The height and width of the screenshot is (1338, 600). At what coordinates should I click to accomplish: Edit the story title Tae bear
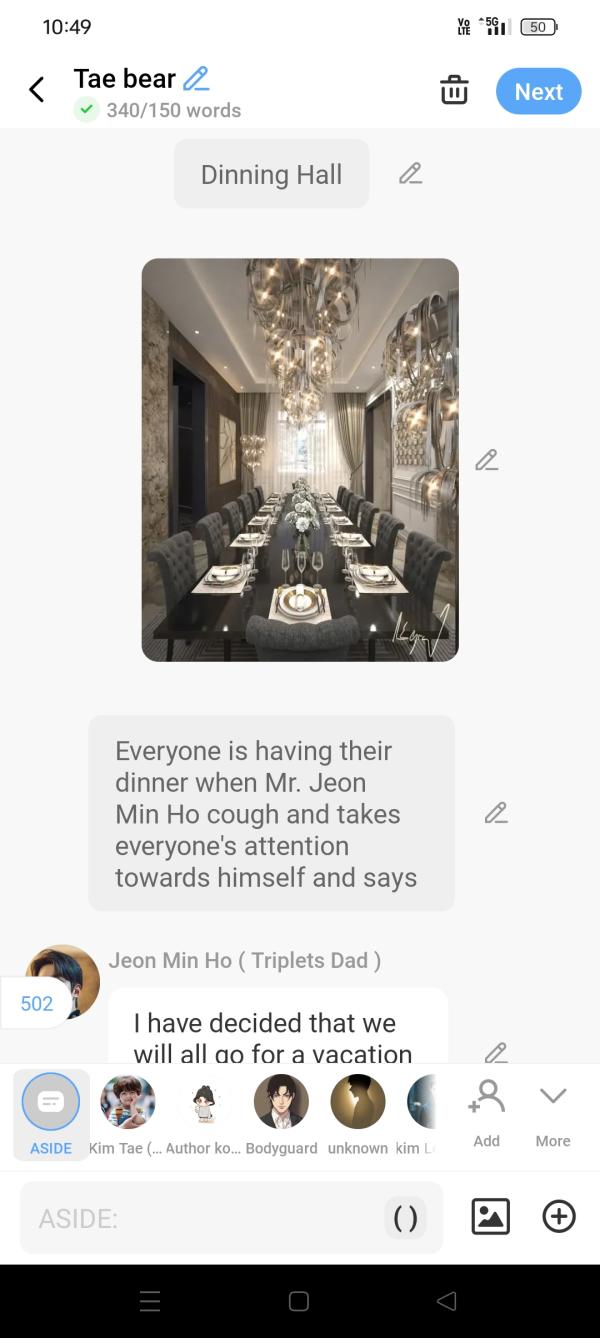[x=196, y=78]
